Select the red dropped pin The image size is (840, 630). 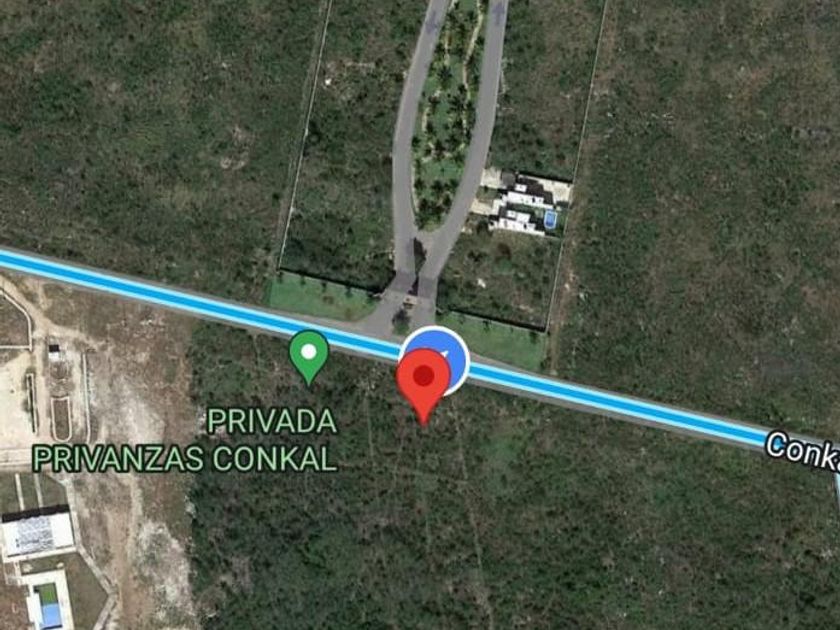[x=424, y=380]
